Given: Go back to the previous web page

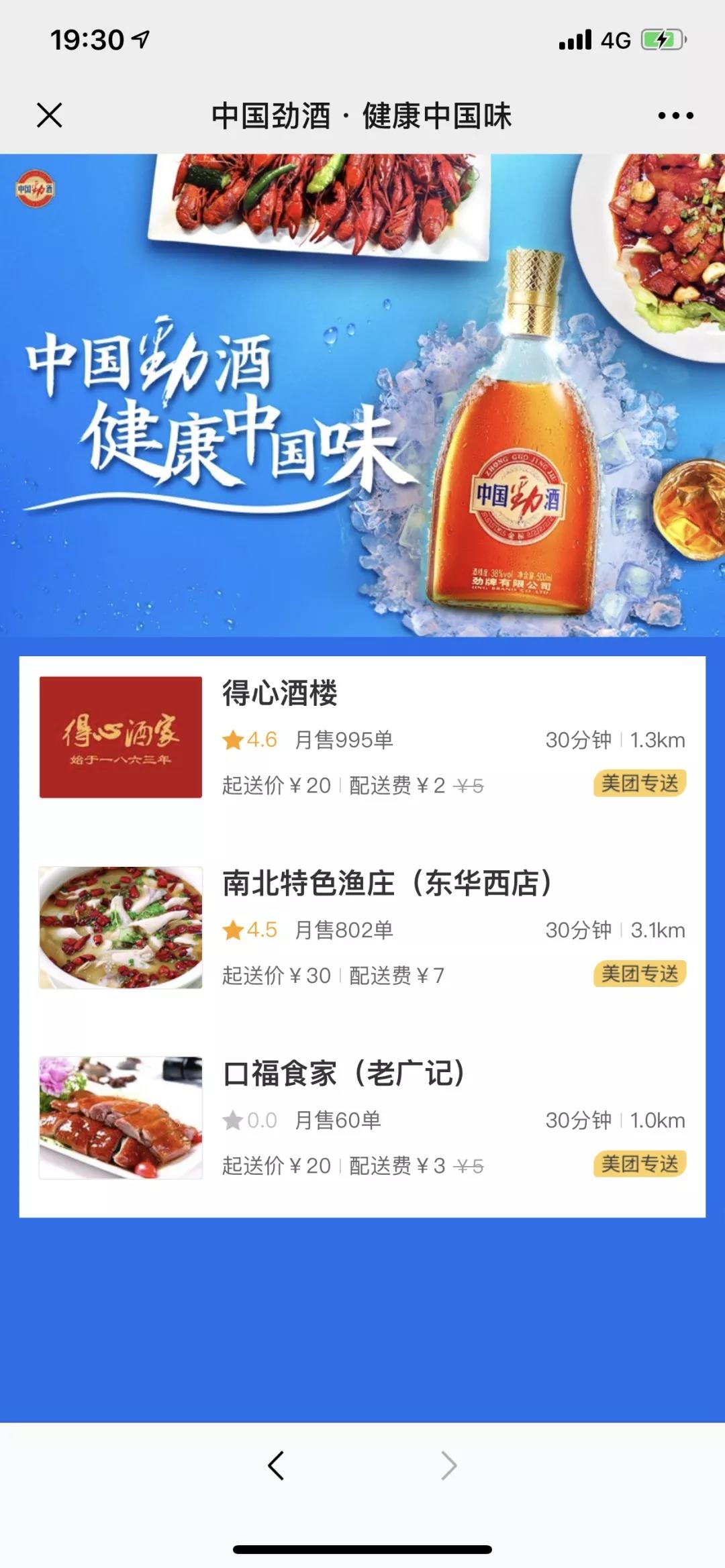Looking at the screenshot, I should pyautogui.click(x=276, y=1465).
